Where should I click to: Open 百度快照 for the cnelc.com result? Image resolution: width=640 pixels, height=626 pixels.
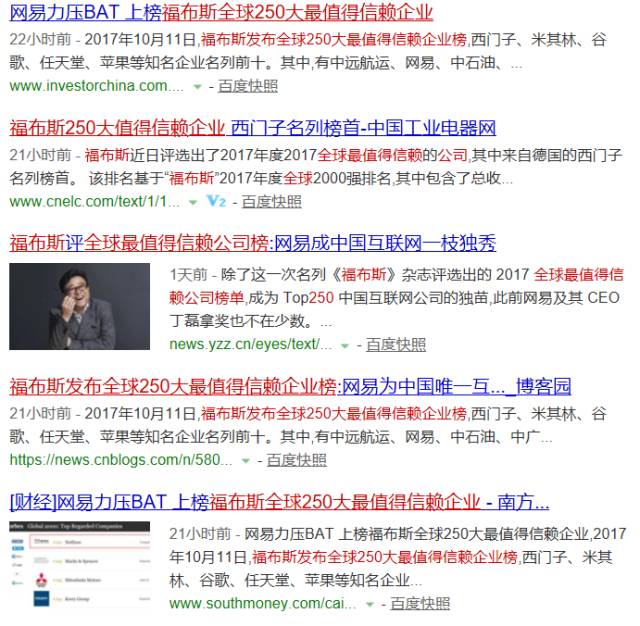(271, 202)
